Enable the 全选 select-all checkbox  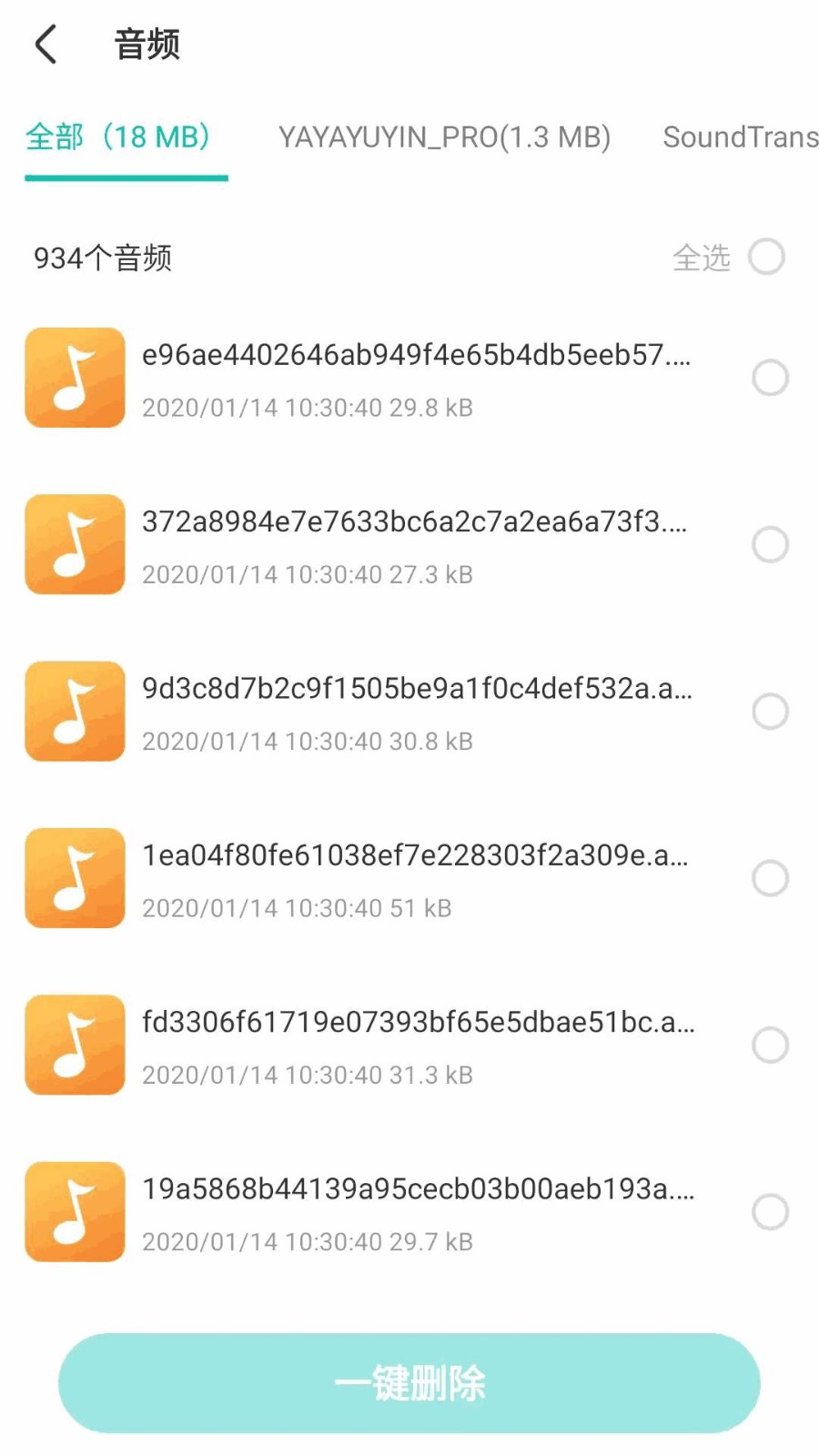point(769,258)
